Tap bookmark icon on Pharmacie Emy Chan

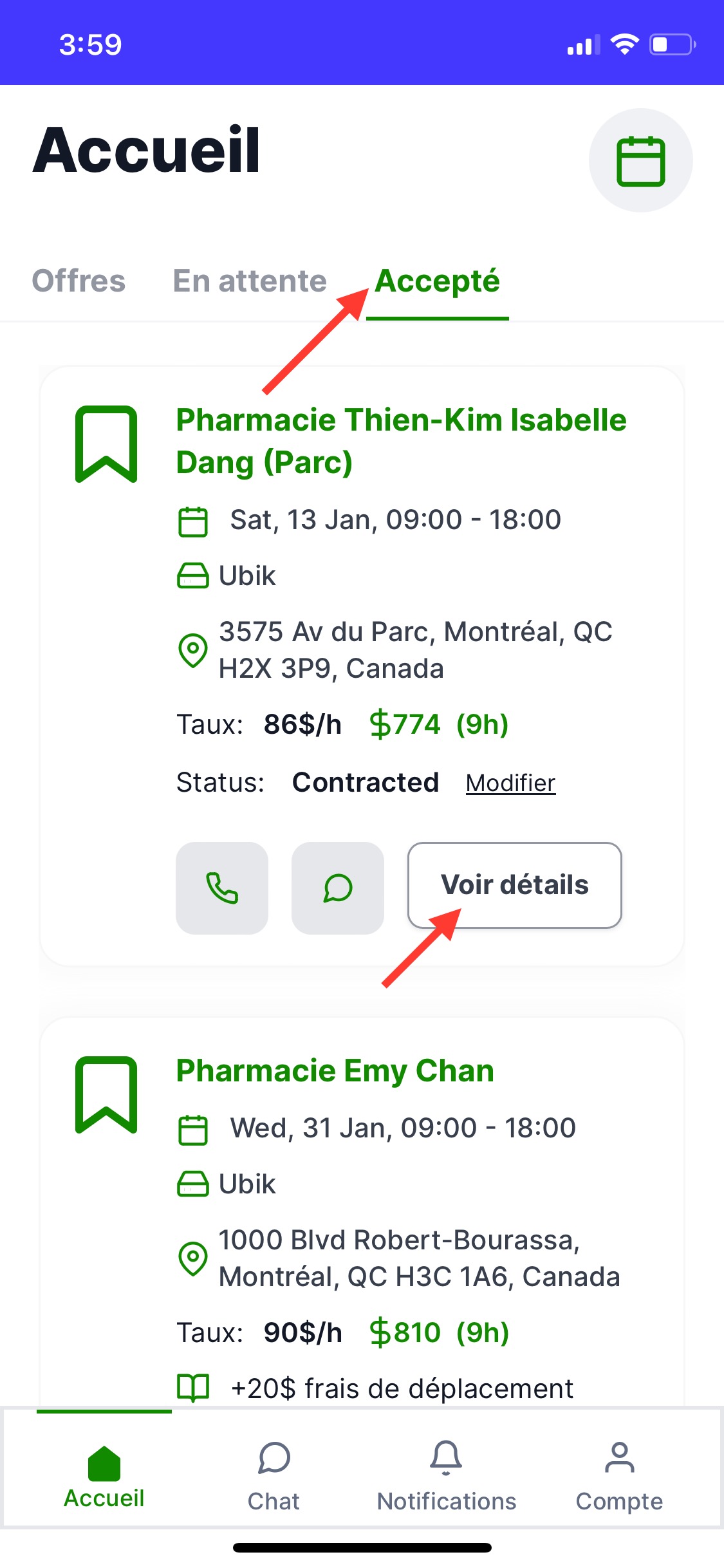106,1094
